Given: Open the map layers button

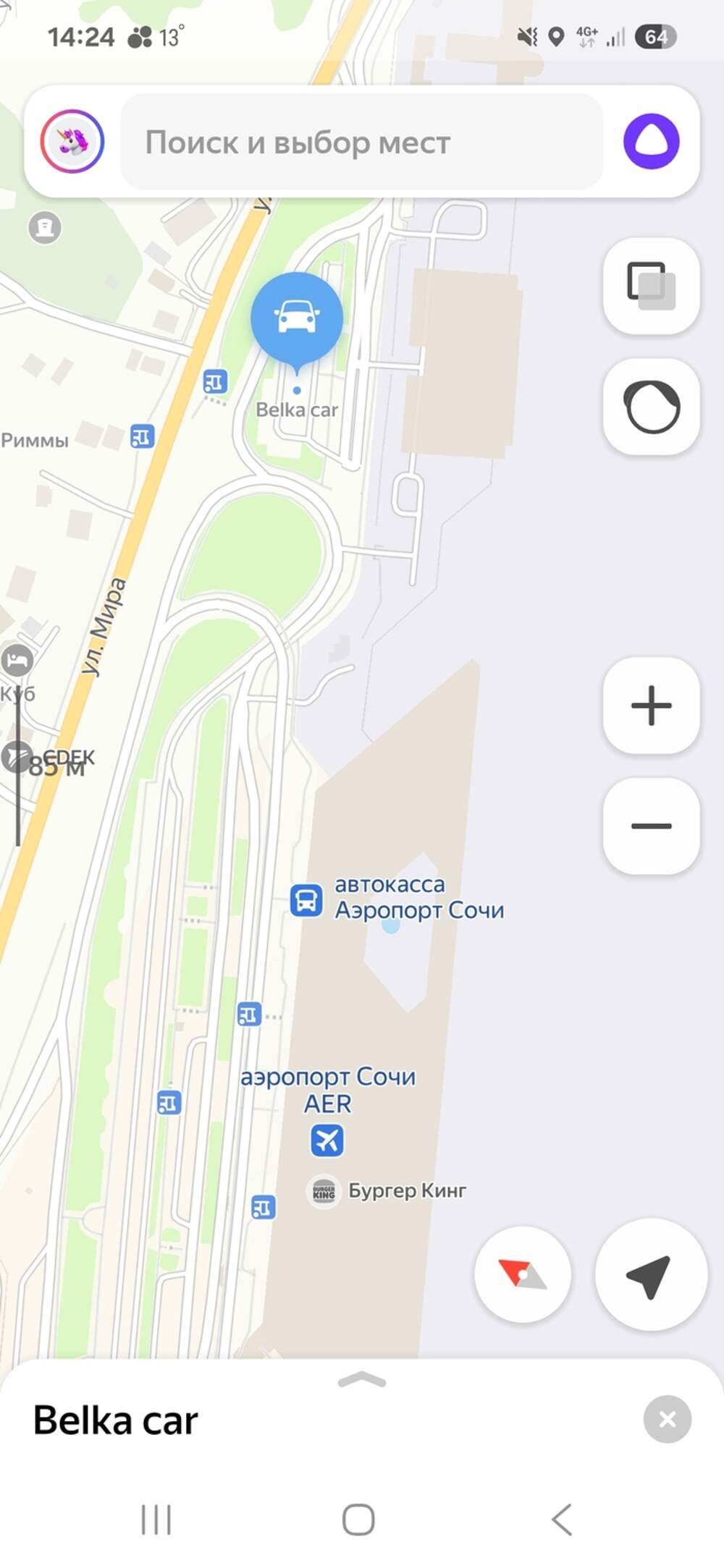Looking at the screenshot, I should pyautogui.click(x=651, y=286).
